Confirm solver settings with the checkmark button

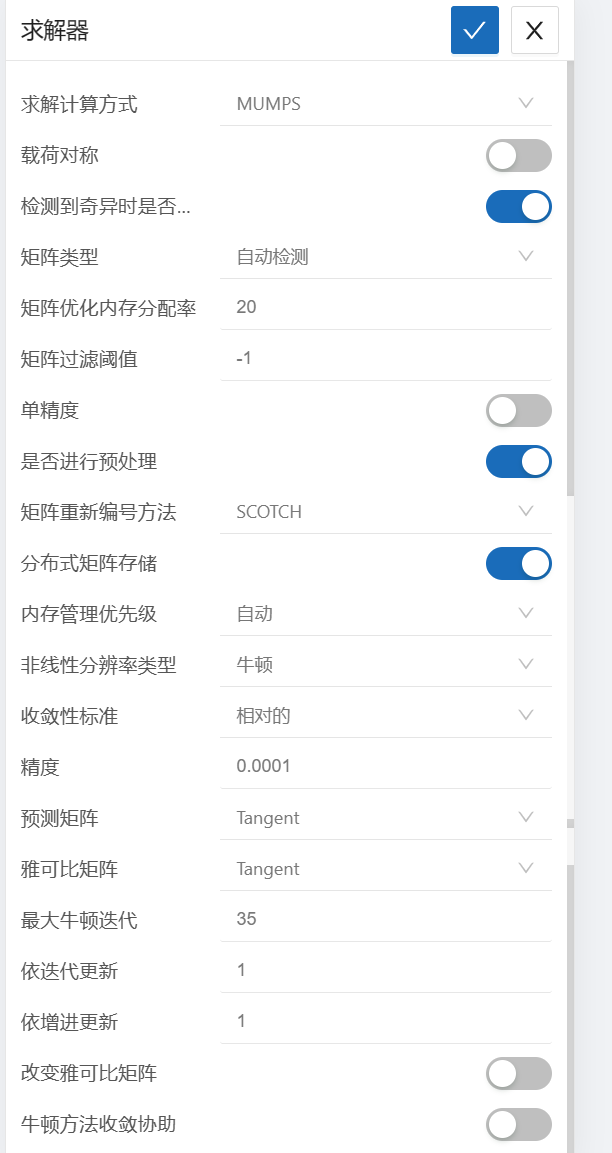pos(474,30)
